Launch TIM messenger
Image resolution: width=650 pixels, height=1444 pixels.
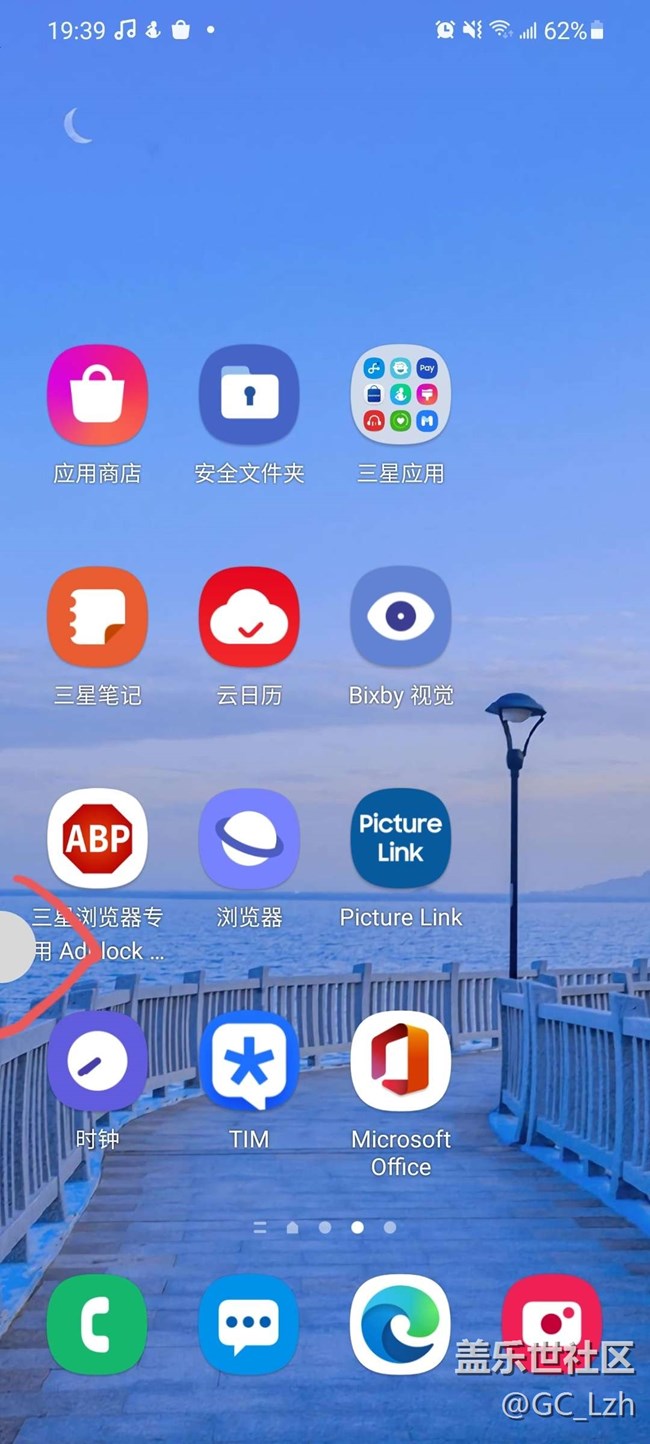[249, 1061]
